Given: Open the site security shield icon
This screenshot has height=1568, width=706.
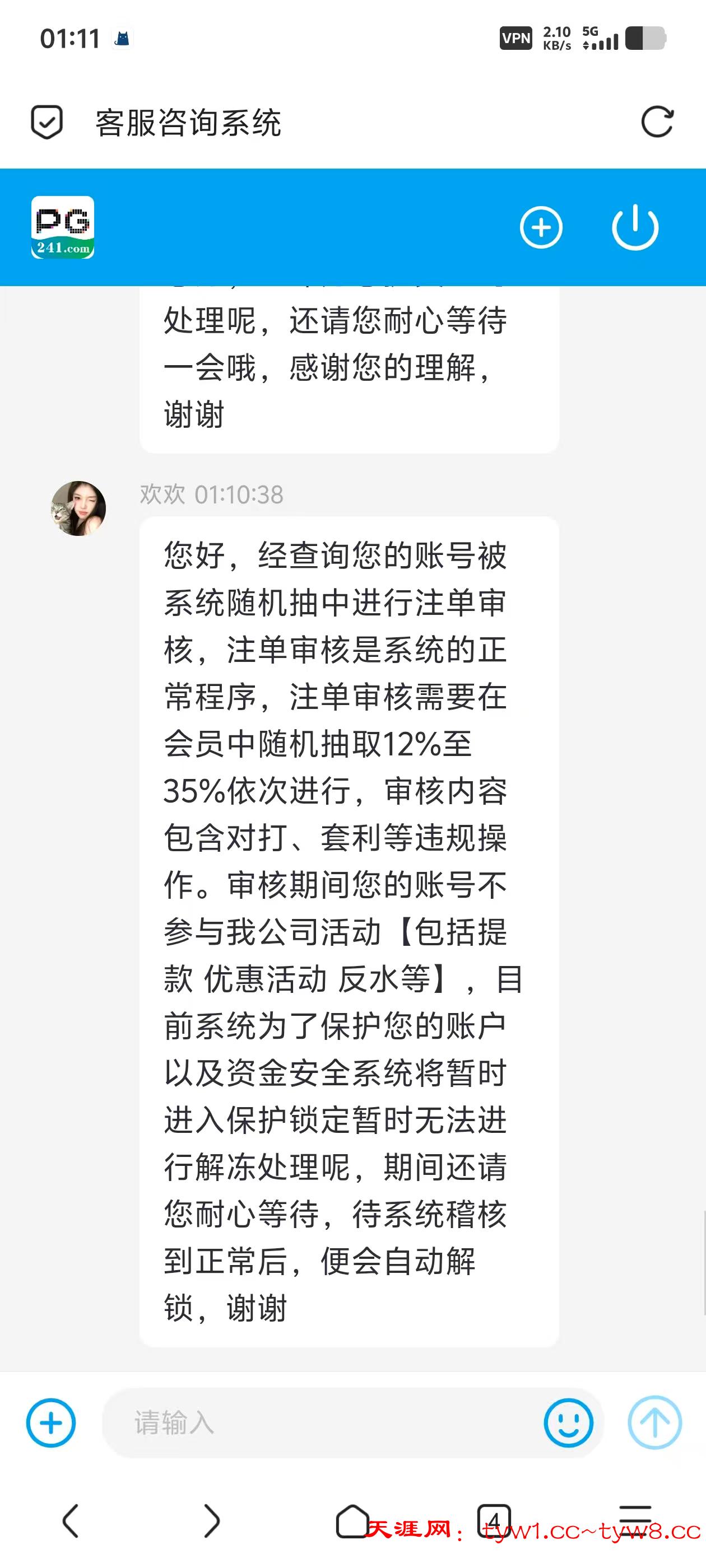Looking at the screenshot, I should (x=47, y=122).
